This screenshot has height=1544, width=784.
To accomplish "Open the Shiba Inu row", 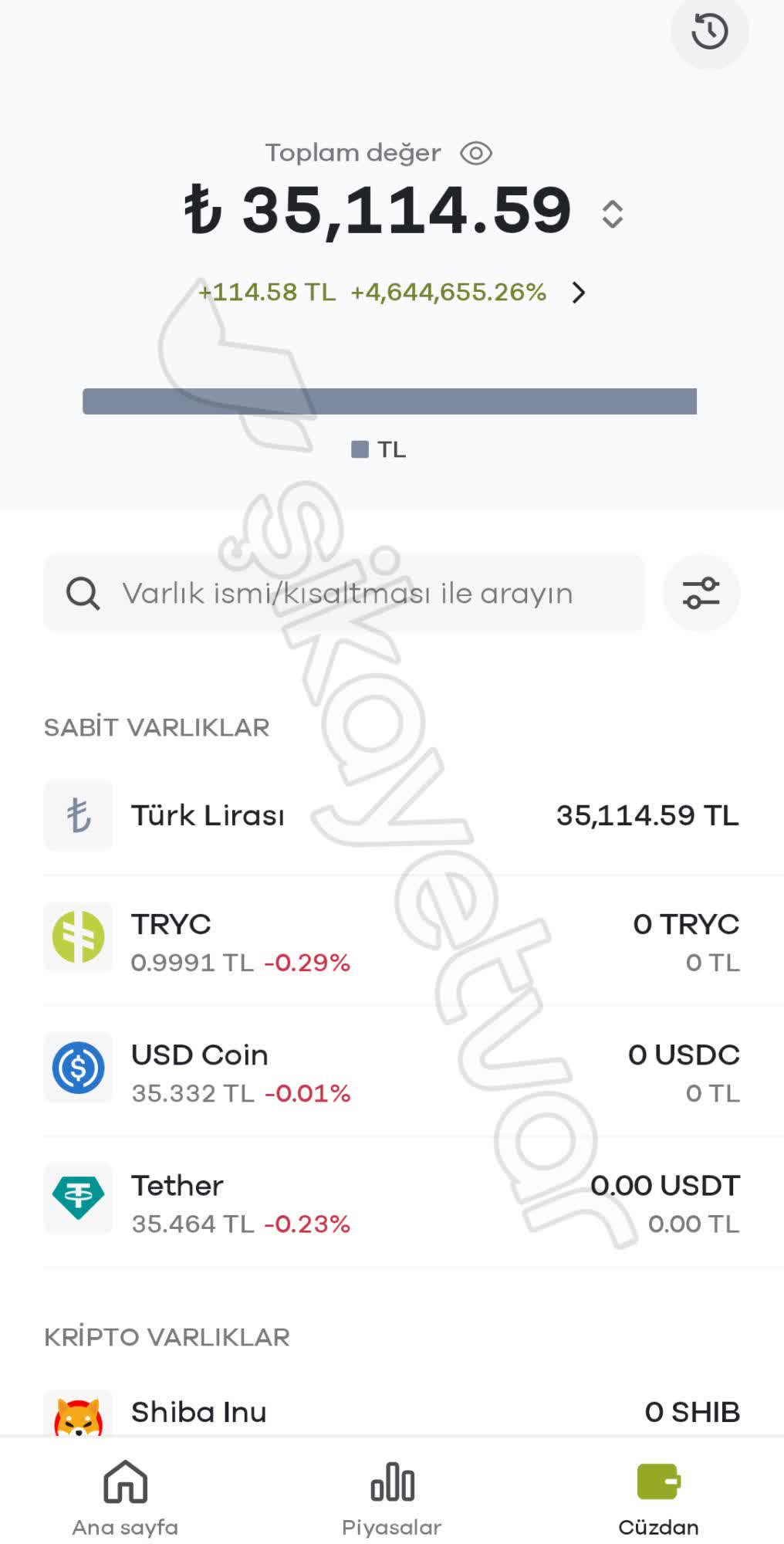I will coord(392,1412).
